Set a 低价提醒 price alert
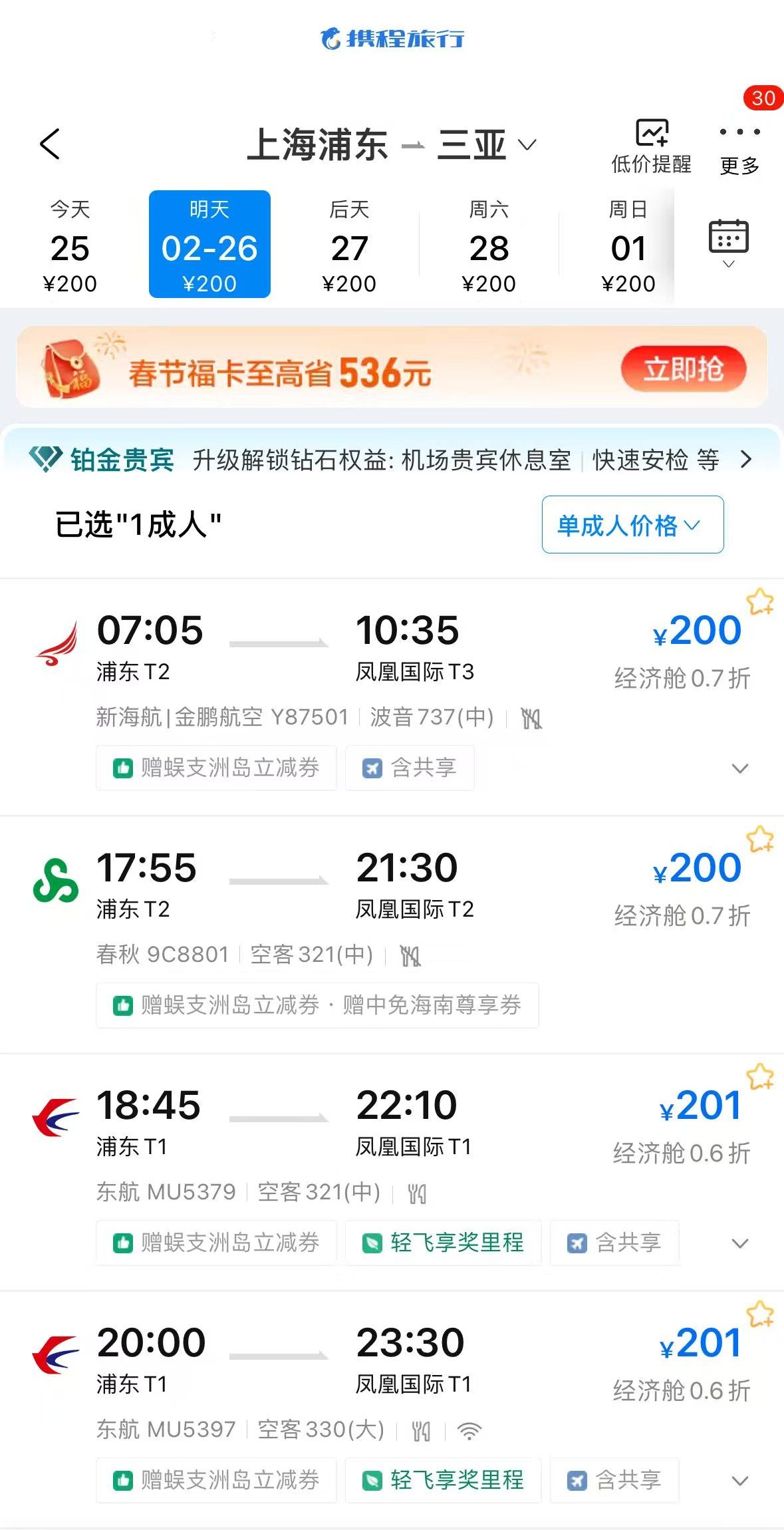This screenshot has height=1530, width=784. click(651, 146)
